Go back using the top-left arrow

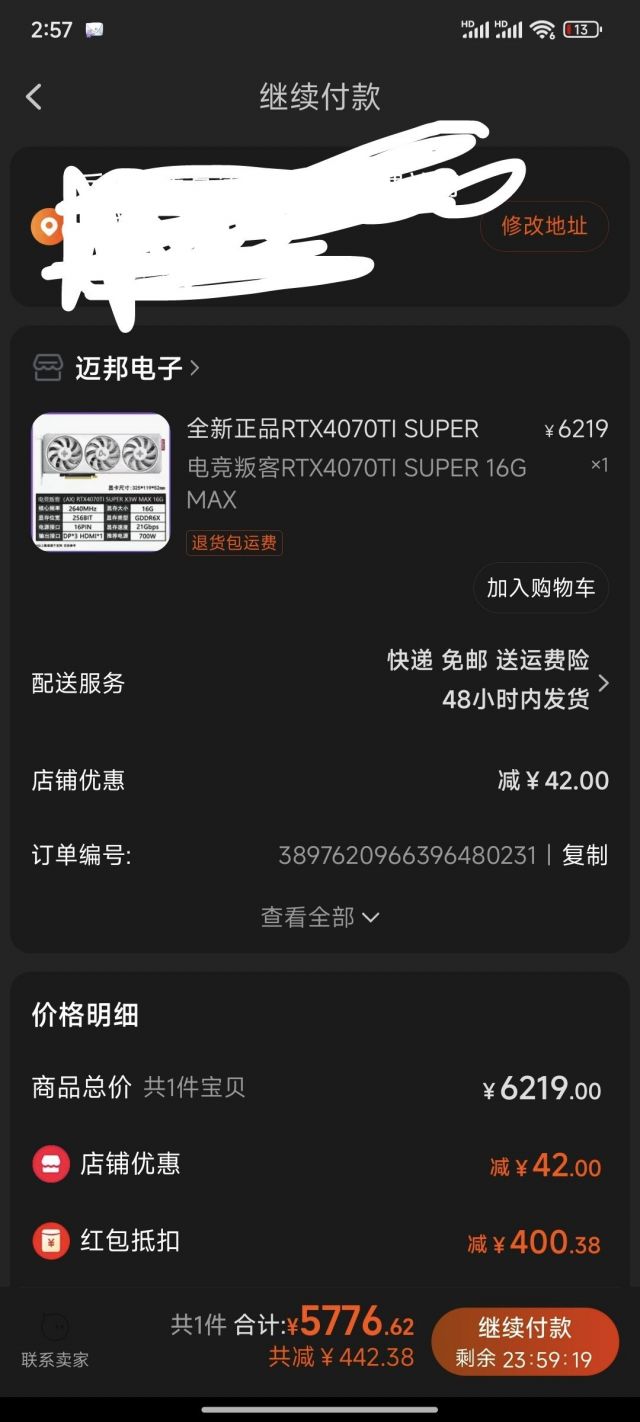[x=34, y=97]
